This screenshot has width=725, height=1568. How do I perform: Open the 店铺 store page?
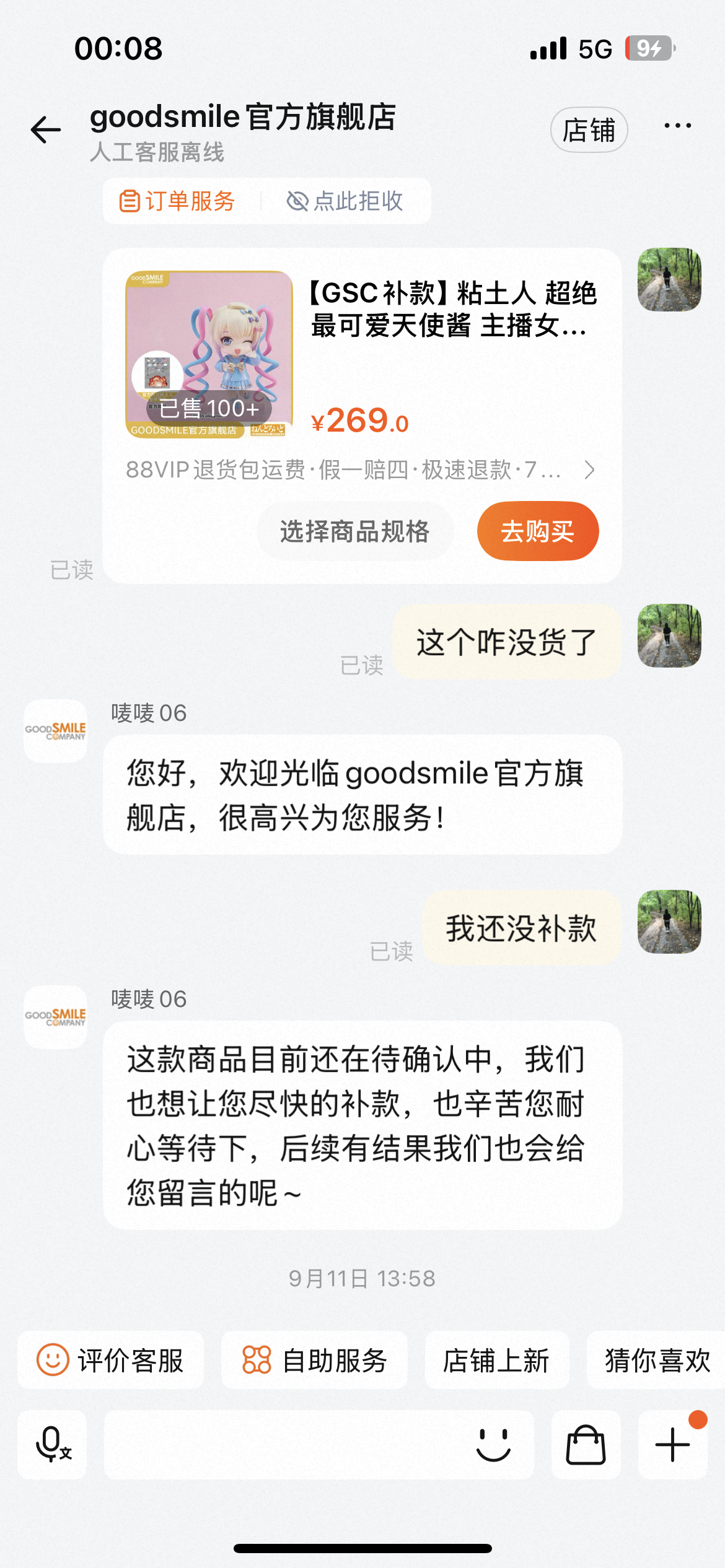(589, 130)
